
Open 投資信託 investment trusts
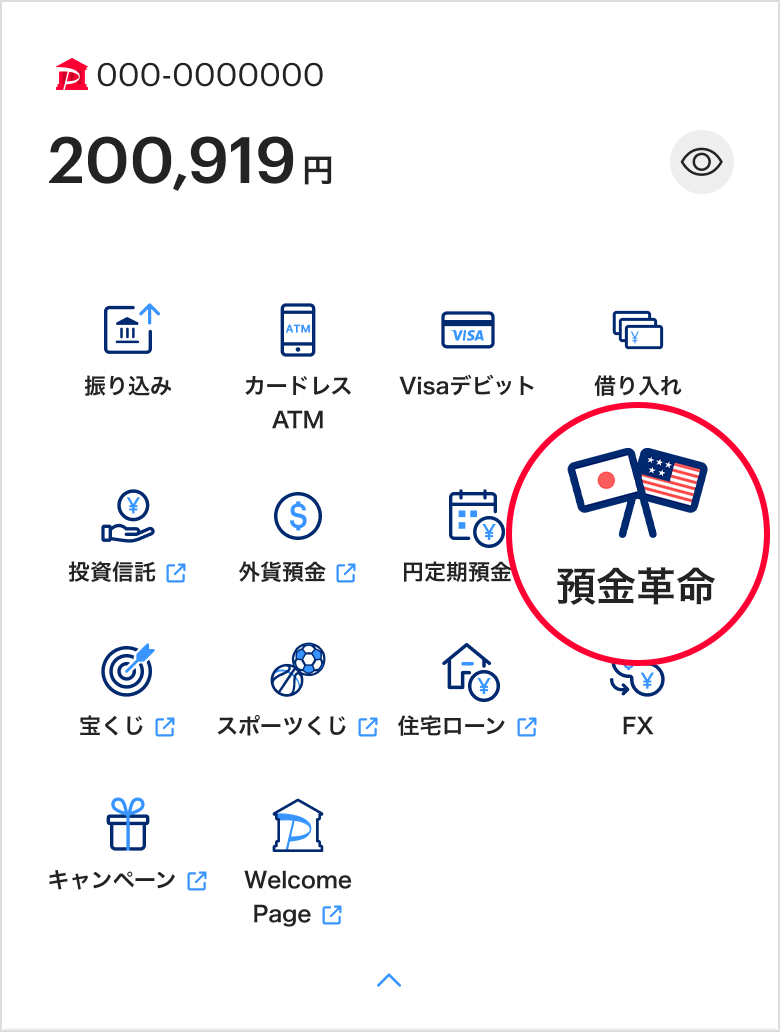point(128,537)
